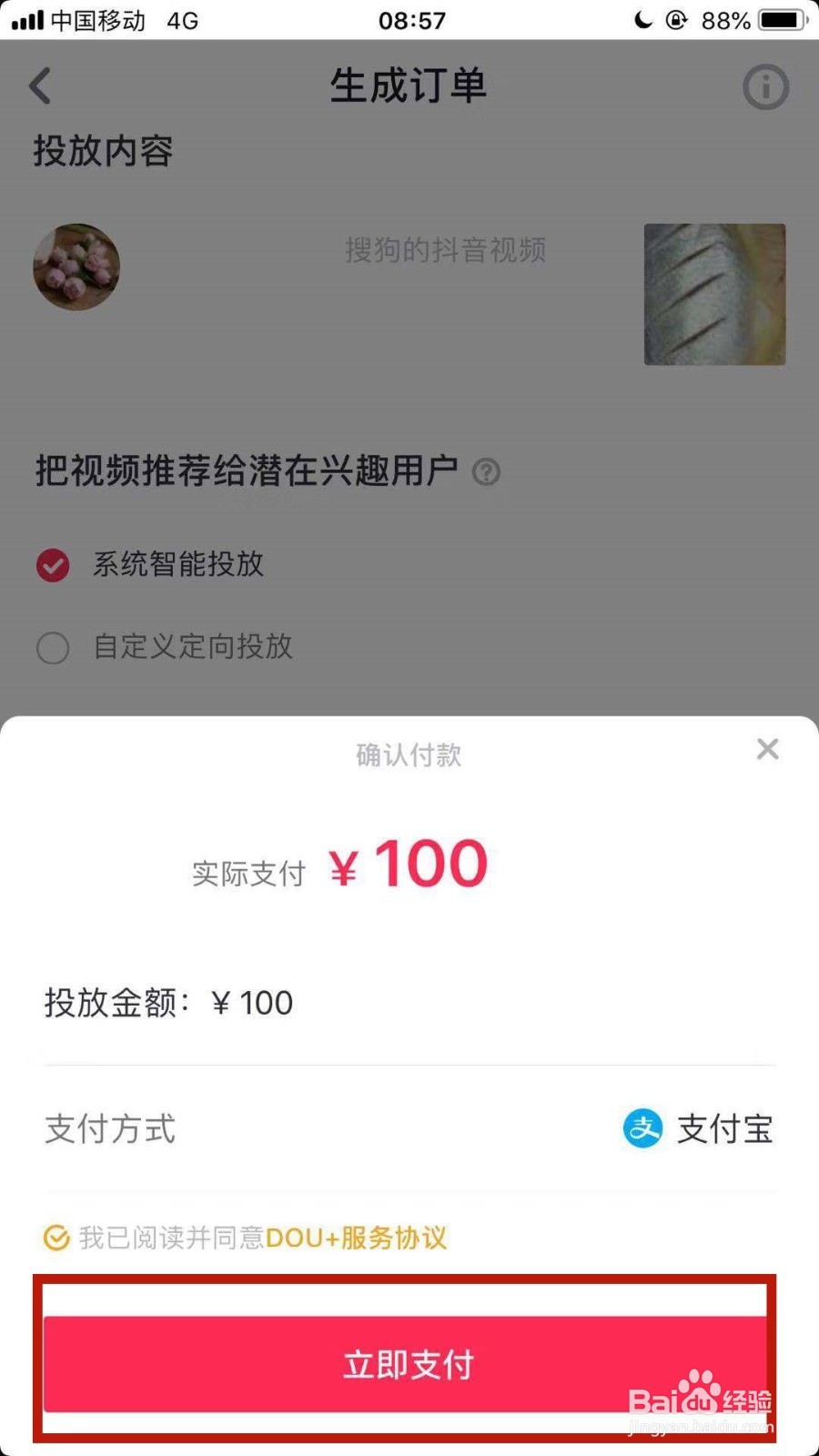Tap the 确认付款 sheet title
The height and width of the screenshot is (1456, 819).
(x=409, y=755)
